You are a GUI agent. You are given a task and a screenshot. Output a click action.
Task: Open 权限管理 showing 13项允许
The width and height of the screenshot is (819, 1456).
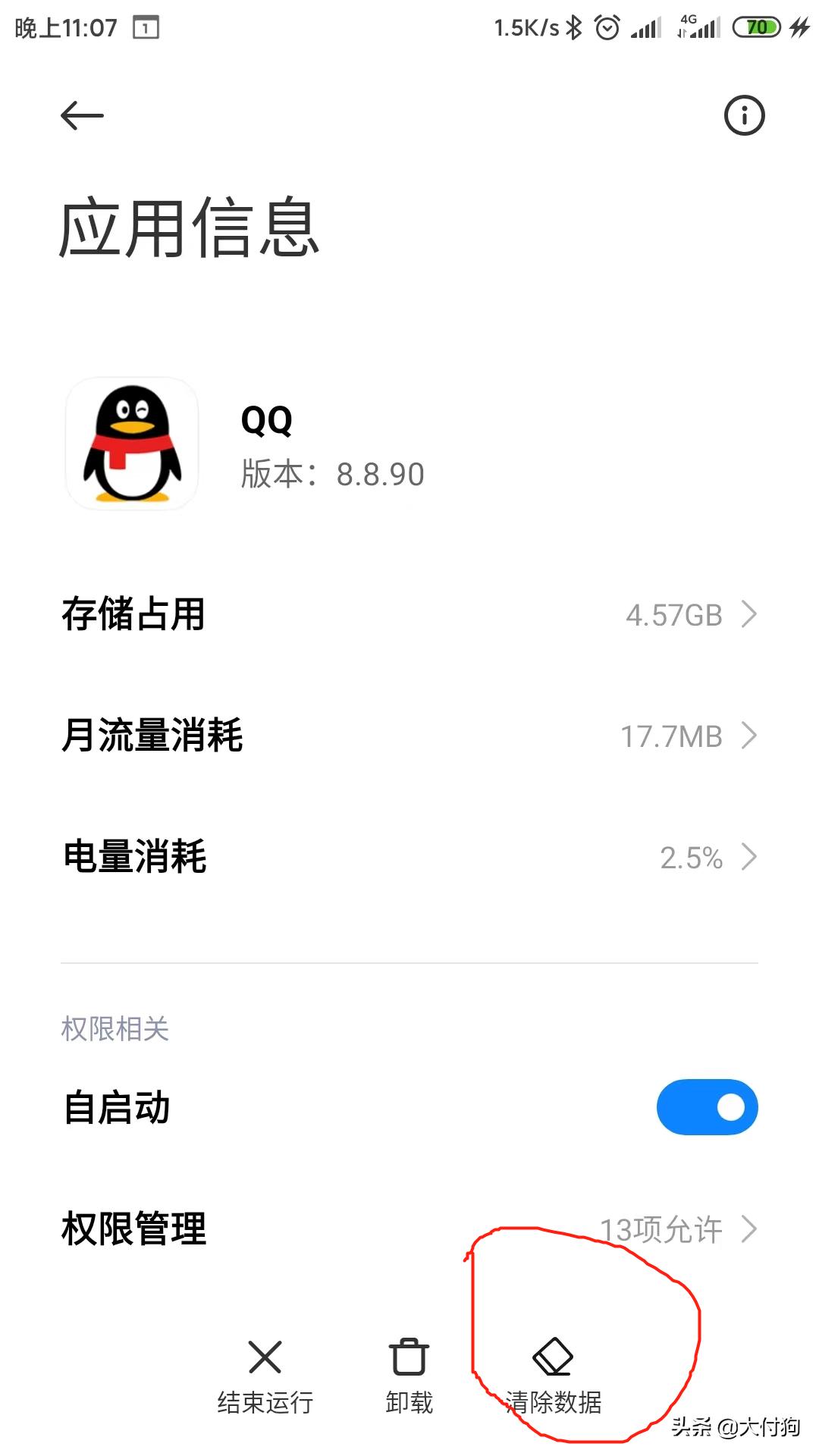tap(409, 1228)
